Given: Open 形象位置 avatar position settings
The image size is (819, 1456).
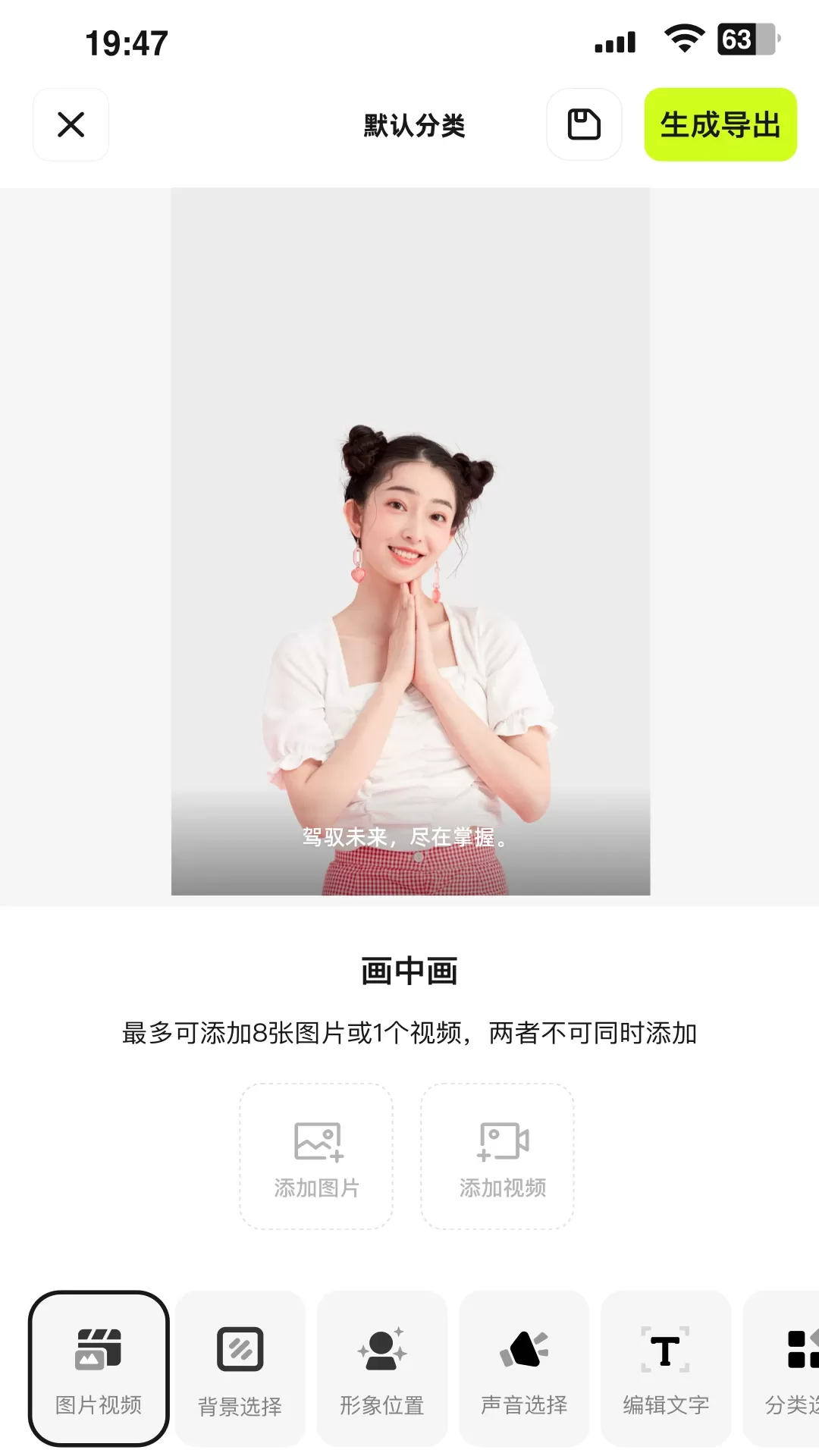Looking at the screenshot, I should click(x=381, y=1368).
